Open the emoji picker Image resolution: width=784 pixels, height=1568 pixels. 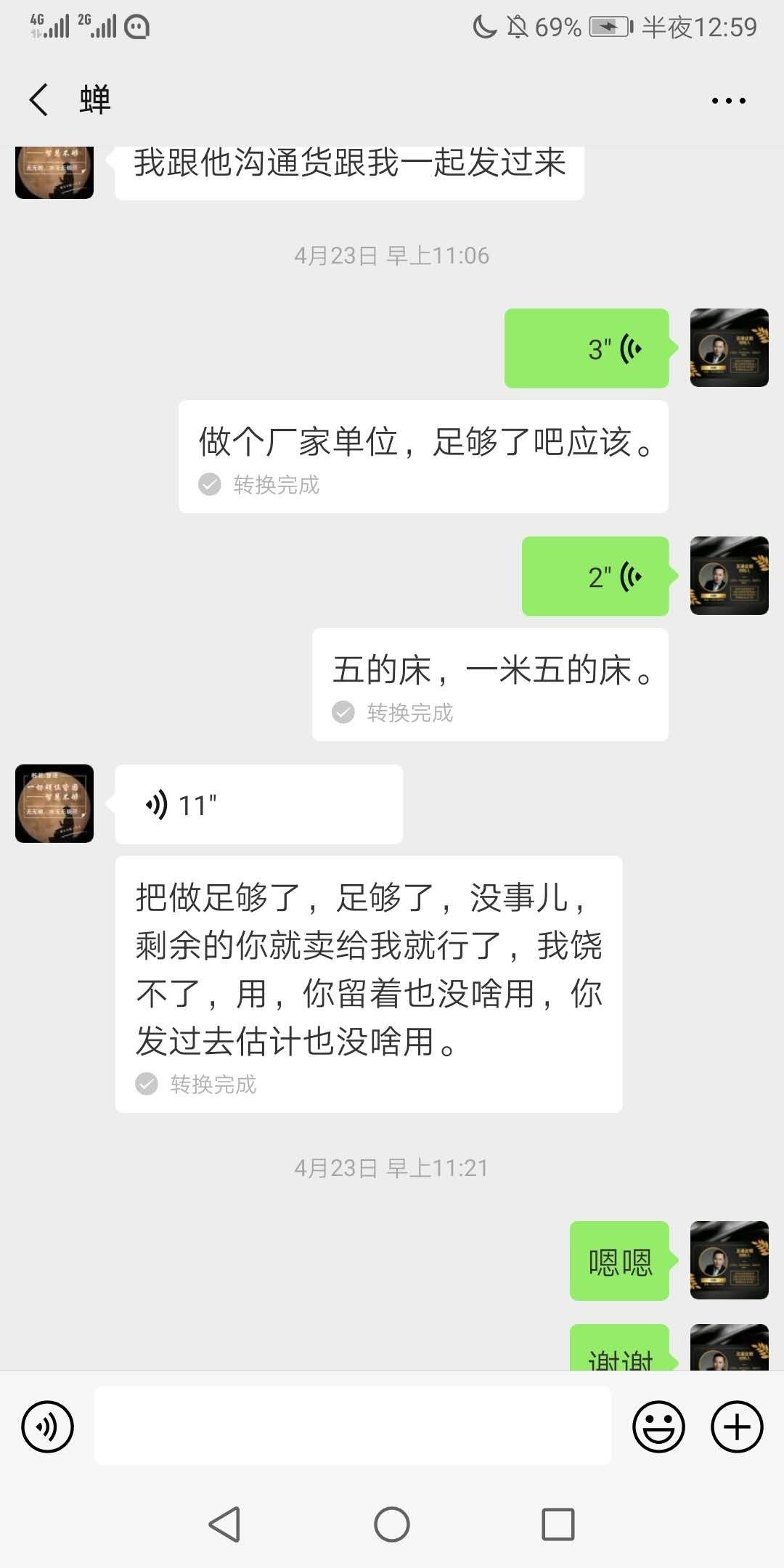point(658,1426)
